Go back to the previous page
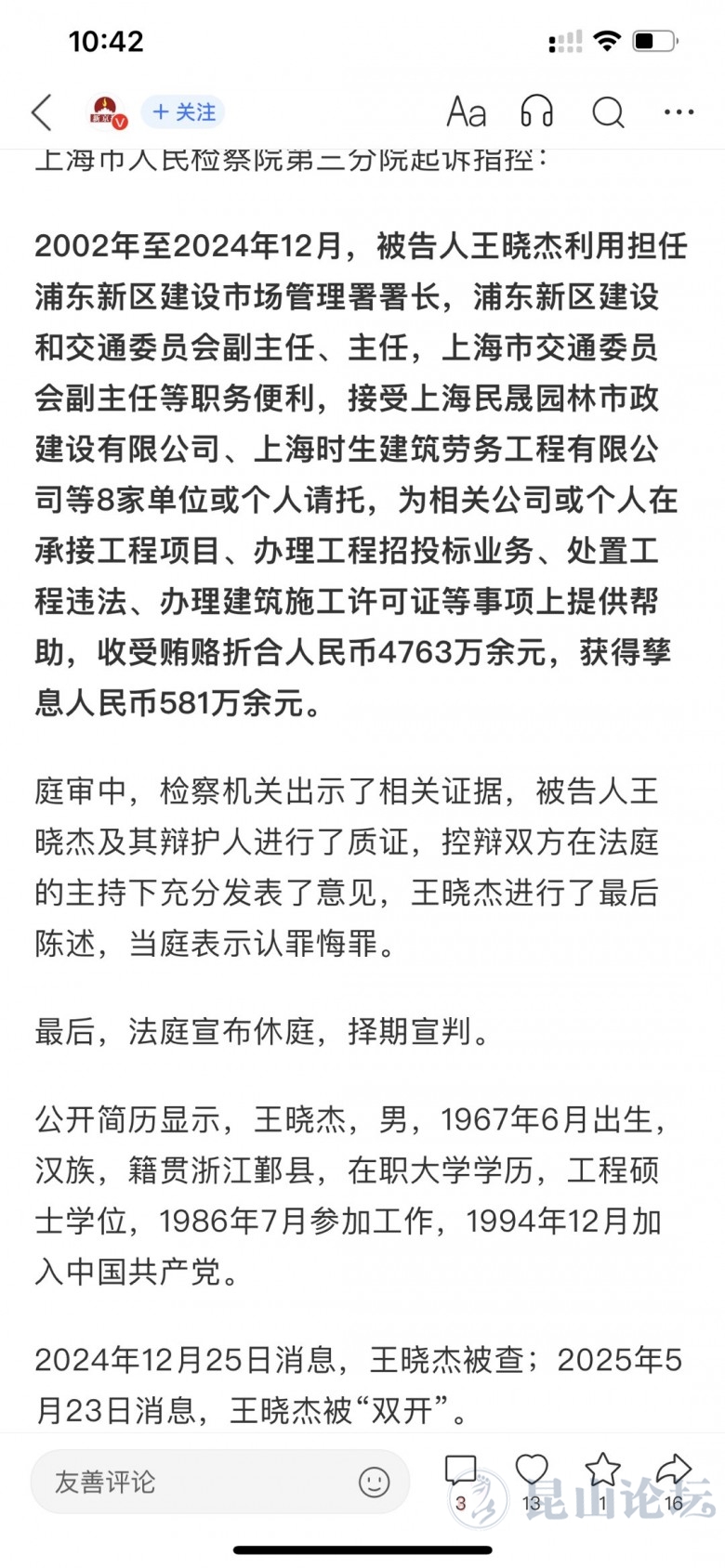Screen dimensions: 725x1568 pyautogui.click(x=42, y=112)
